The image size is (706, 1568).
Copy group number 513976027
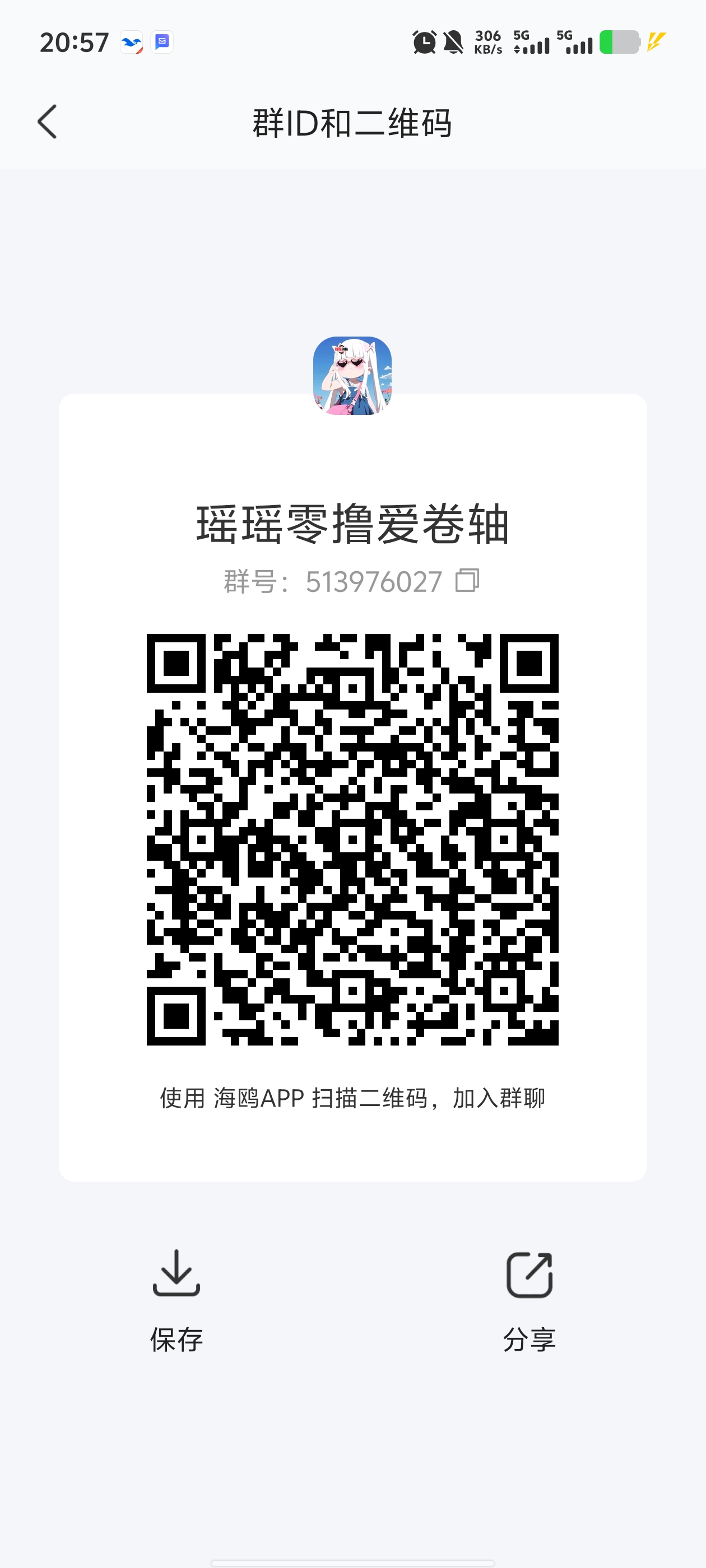click(467, 581)
